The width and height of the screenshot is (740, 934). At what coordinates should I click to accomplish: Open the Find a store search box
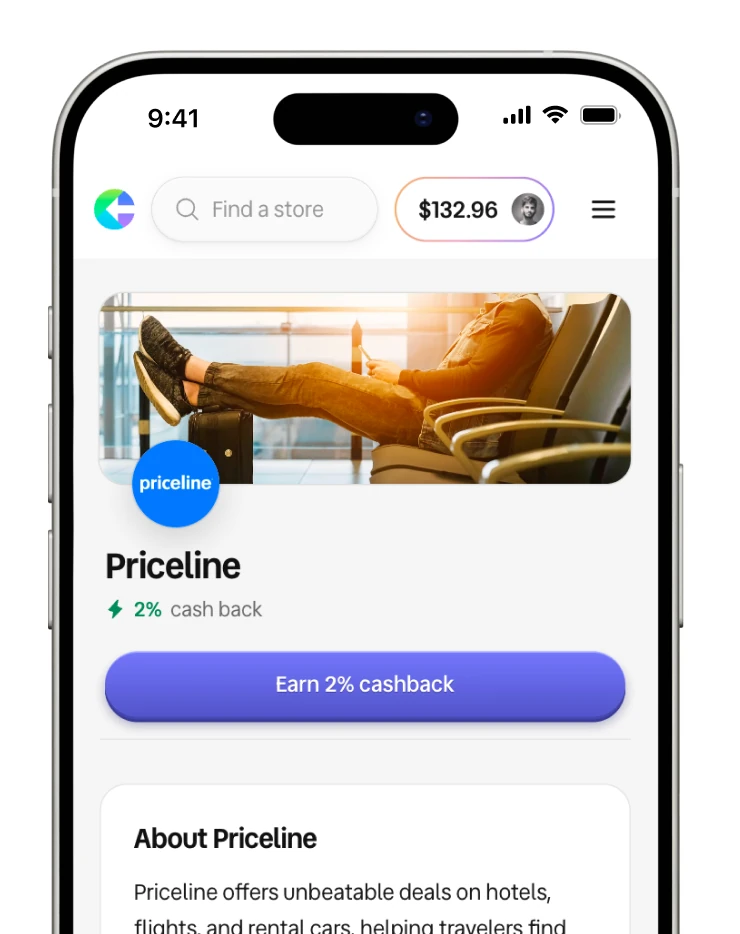coord(265,210)
